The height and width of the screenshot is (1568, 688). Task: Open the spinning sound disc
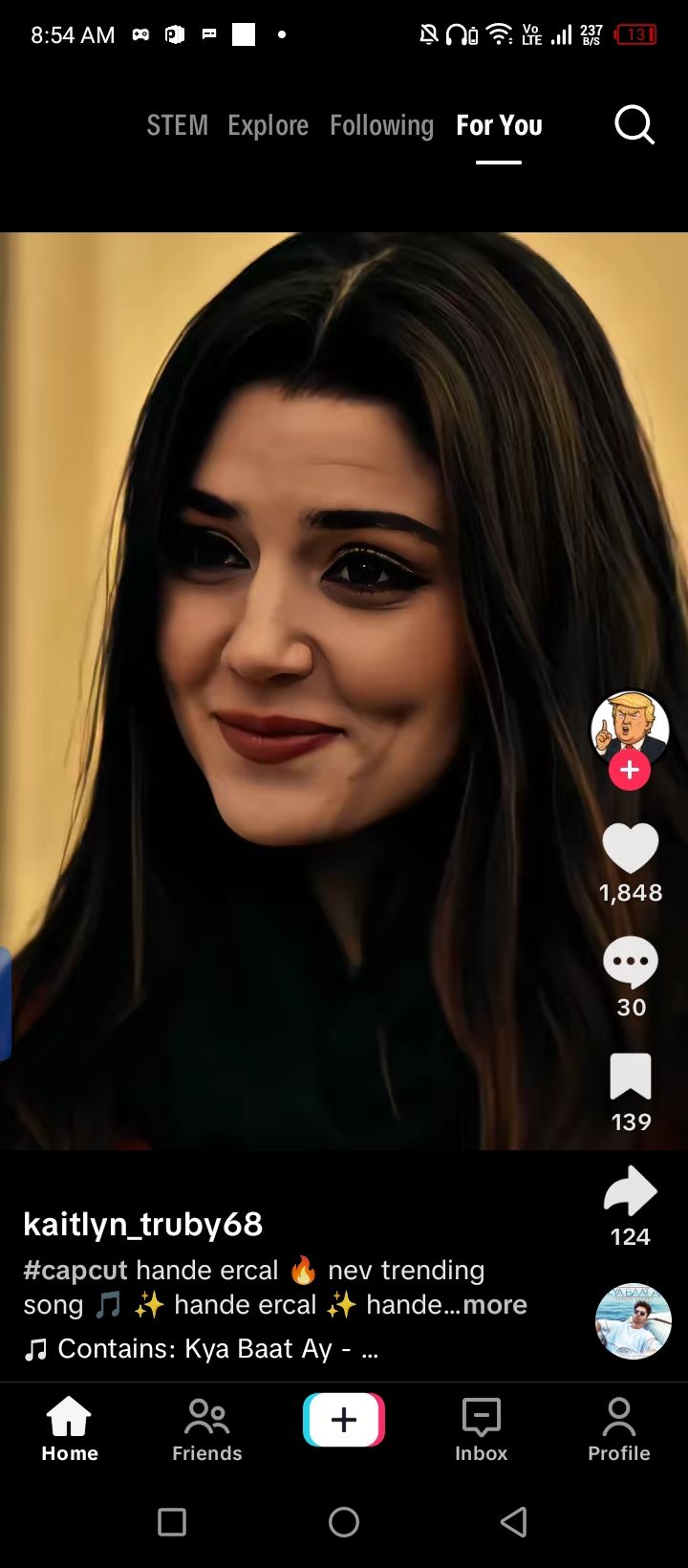tap(633, 1321)
